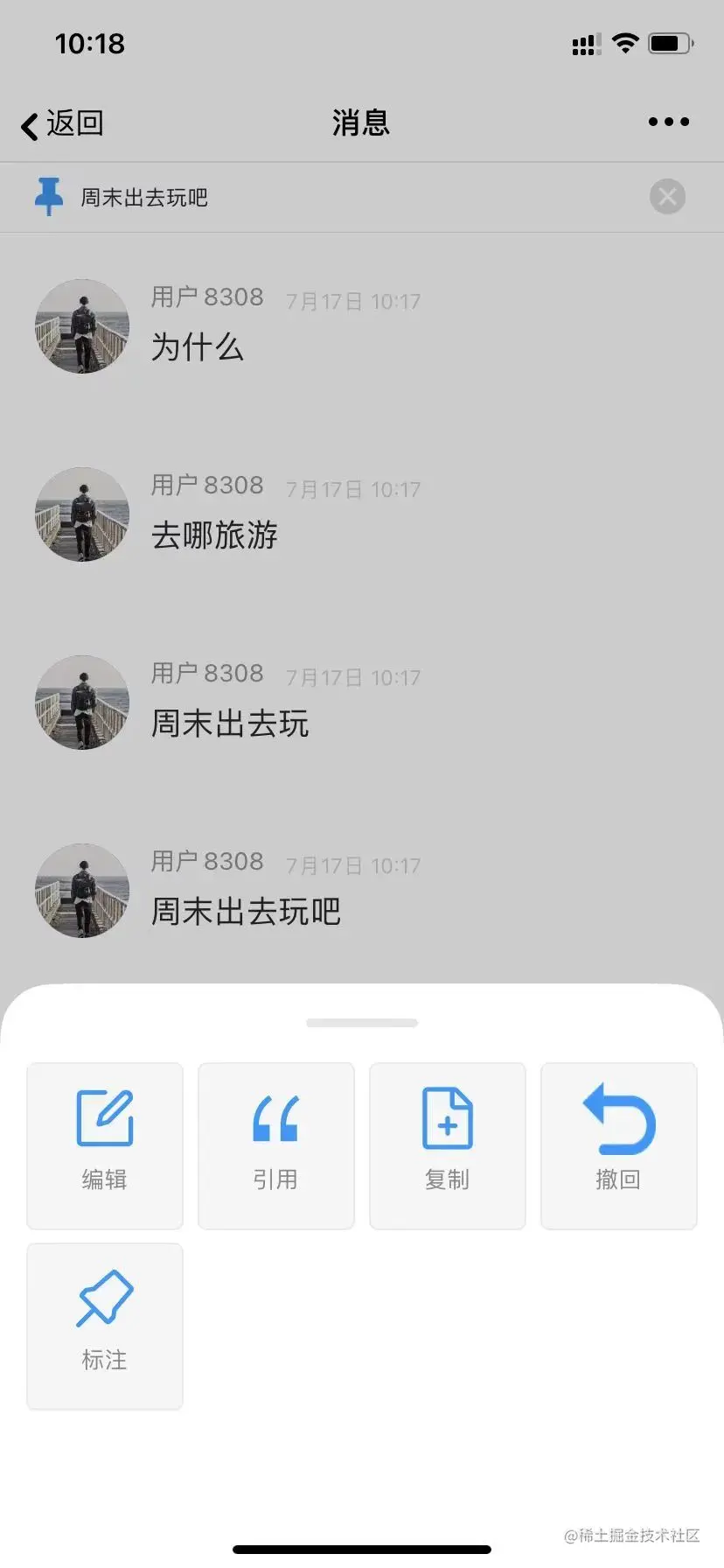Dismiss the pinned message with the X button

tap(667, 196)
